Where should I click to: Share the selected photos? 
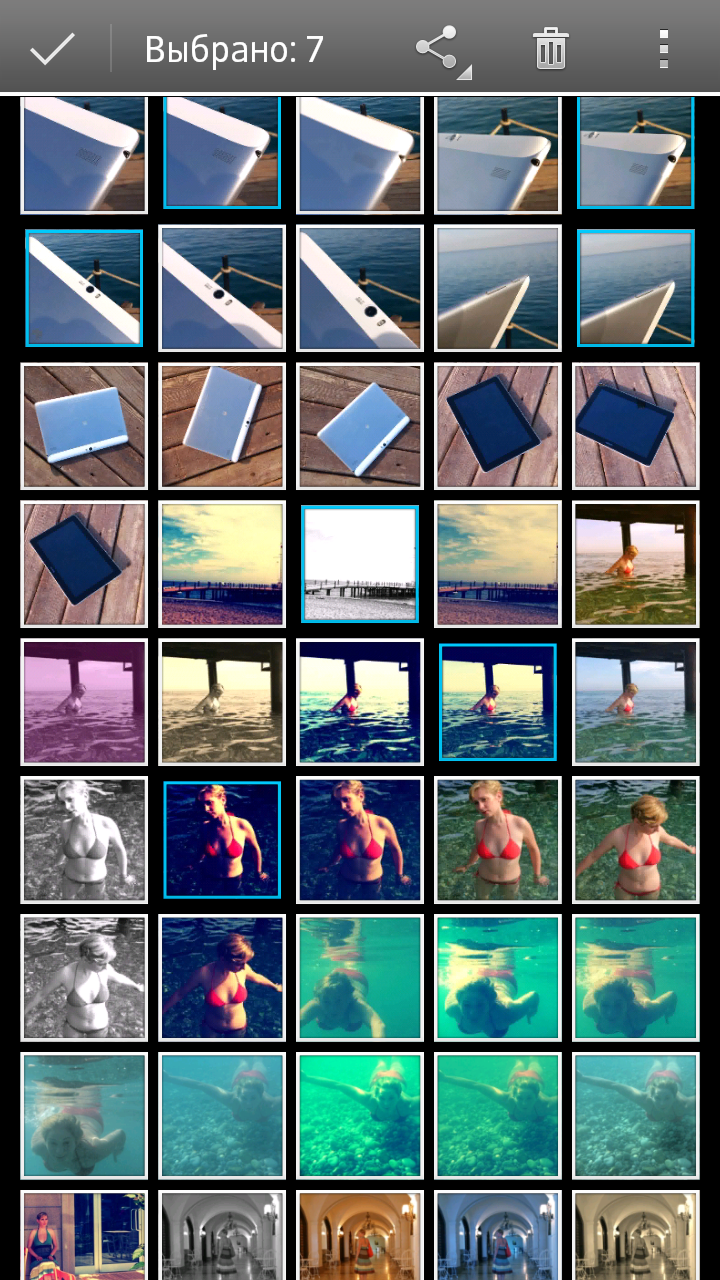tap(438, 49)
